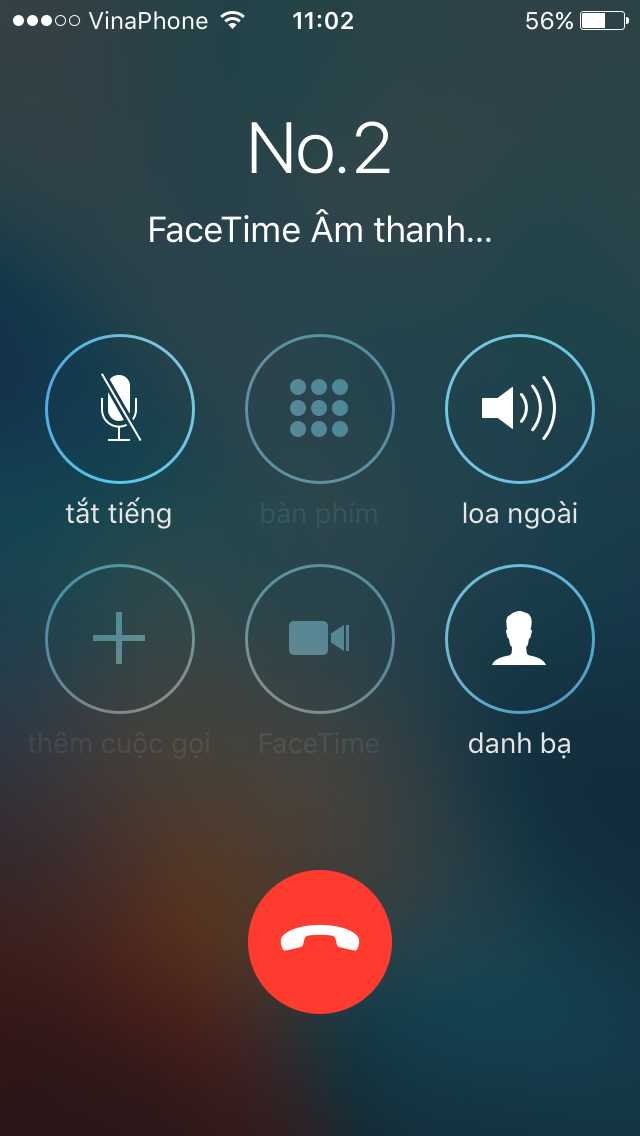Open the bàn phím keypad
This screenshot has height=1136, width=640.
(x=320, y=409)
